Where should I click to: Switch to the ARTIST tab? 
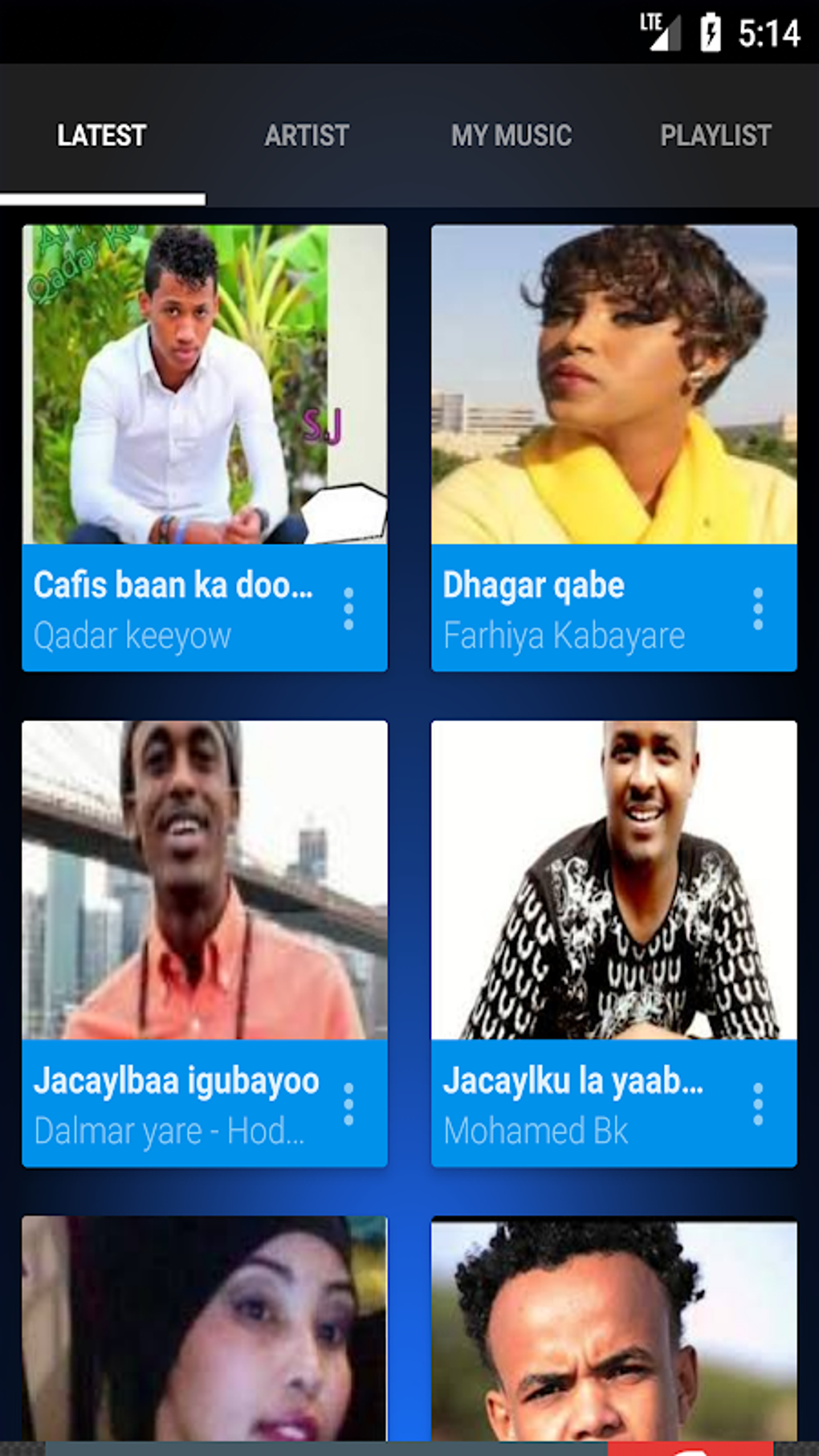[306, 136]
